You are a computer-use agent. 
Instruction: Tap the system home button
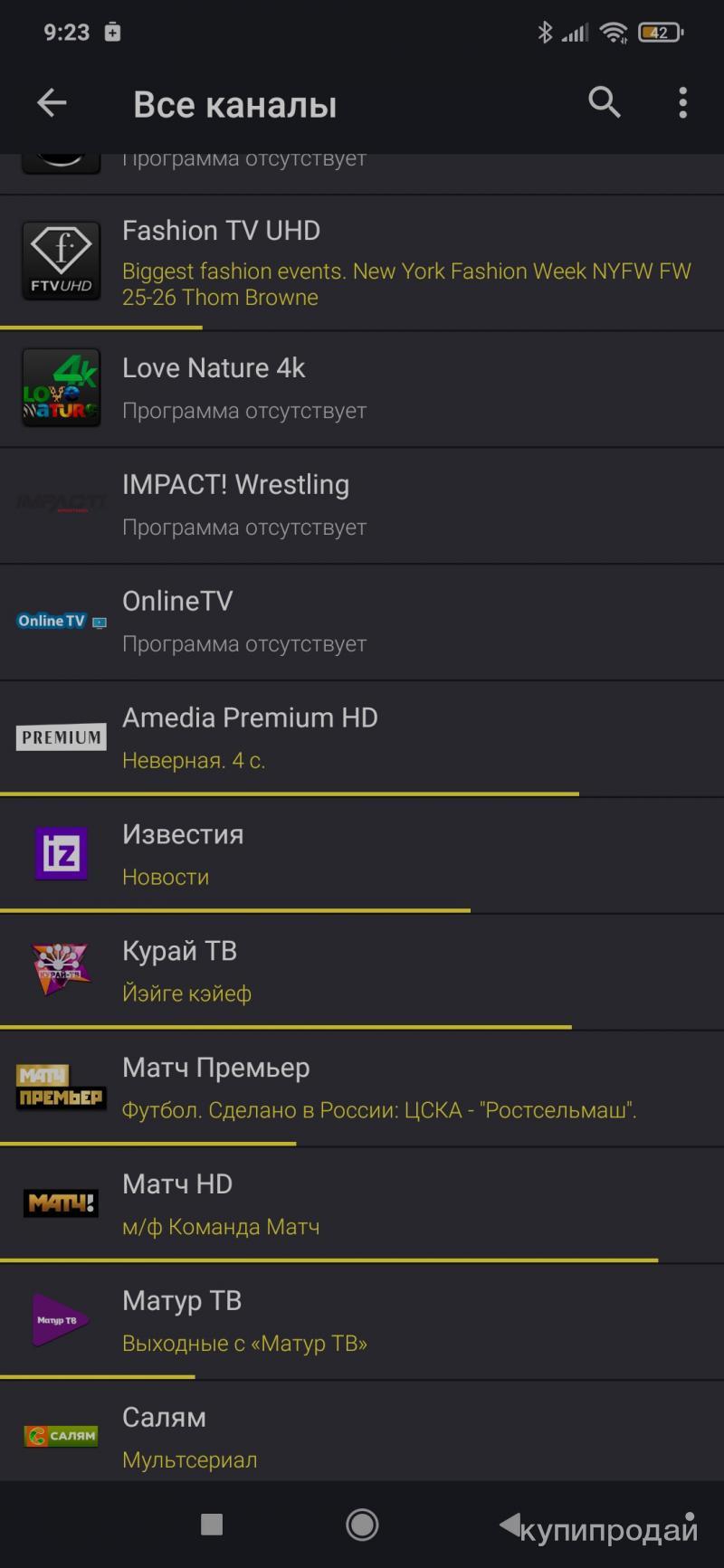point(362,1525)
